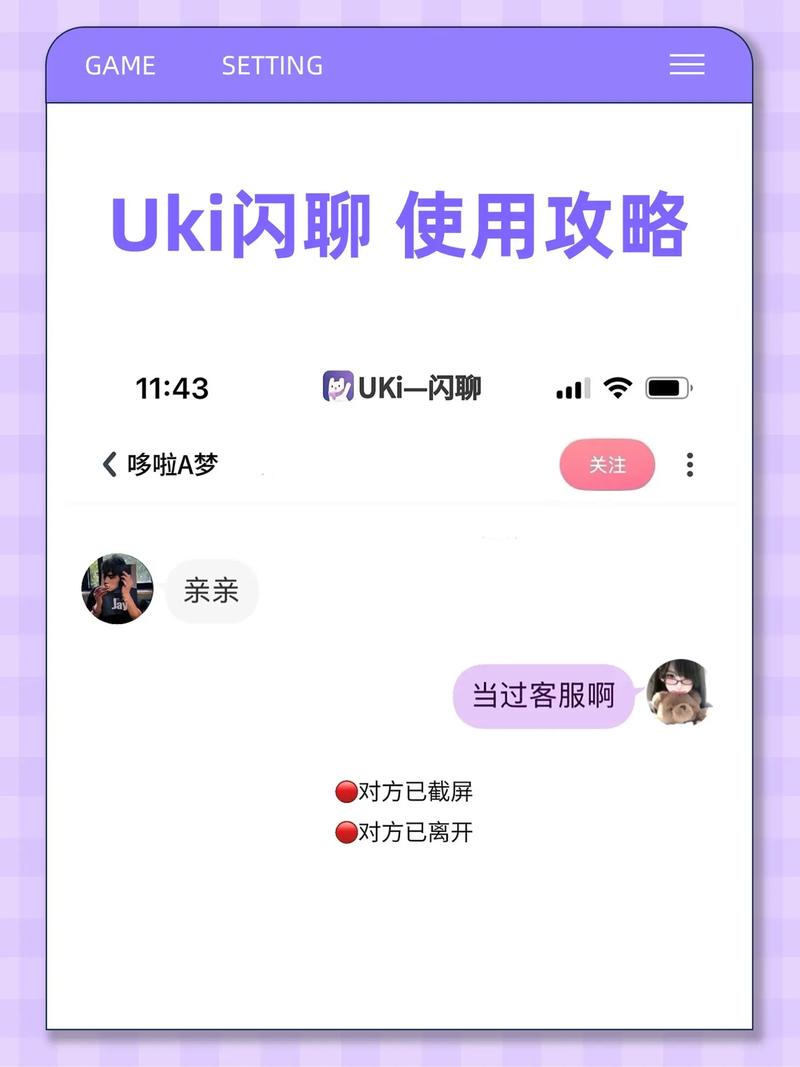Tap the 亲亲 message bubble
This screenshot has height=1067, width=800.
[211, 591]
